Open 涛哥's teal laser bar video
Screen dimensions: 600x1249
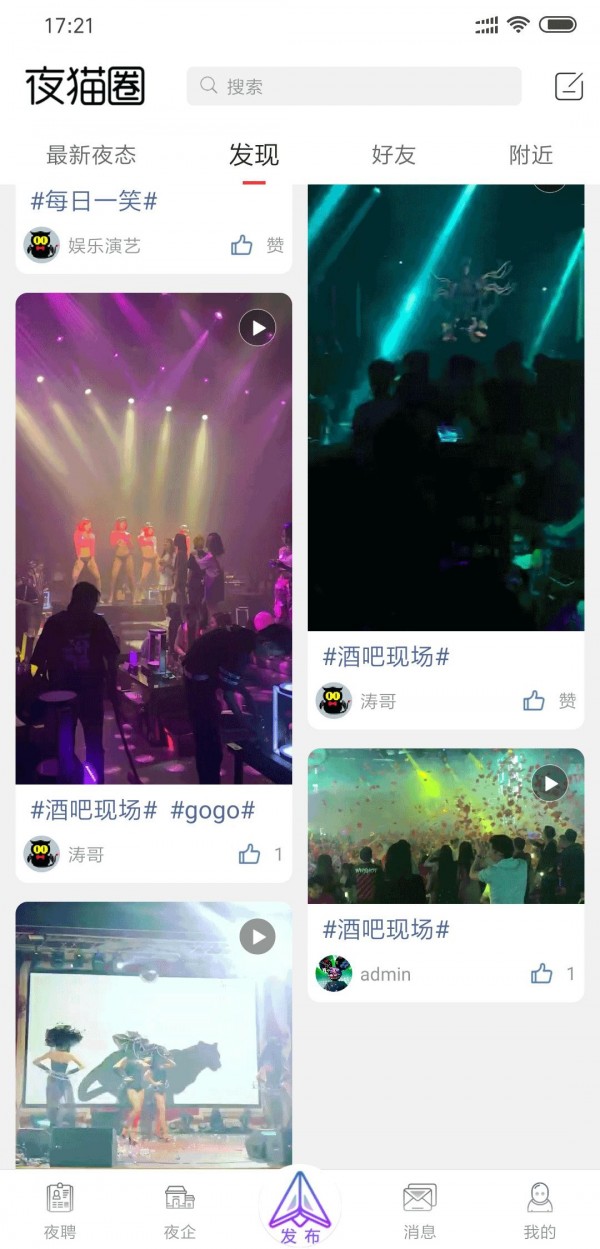[445, 410]
